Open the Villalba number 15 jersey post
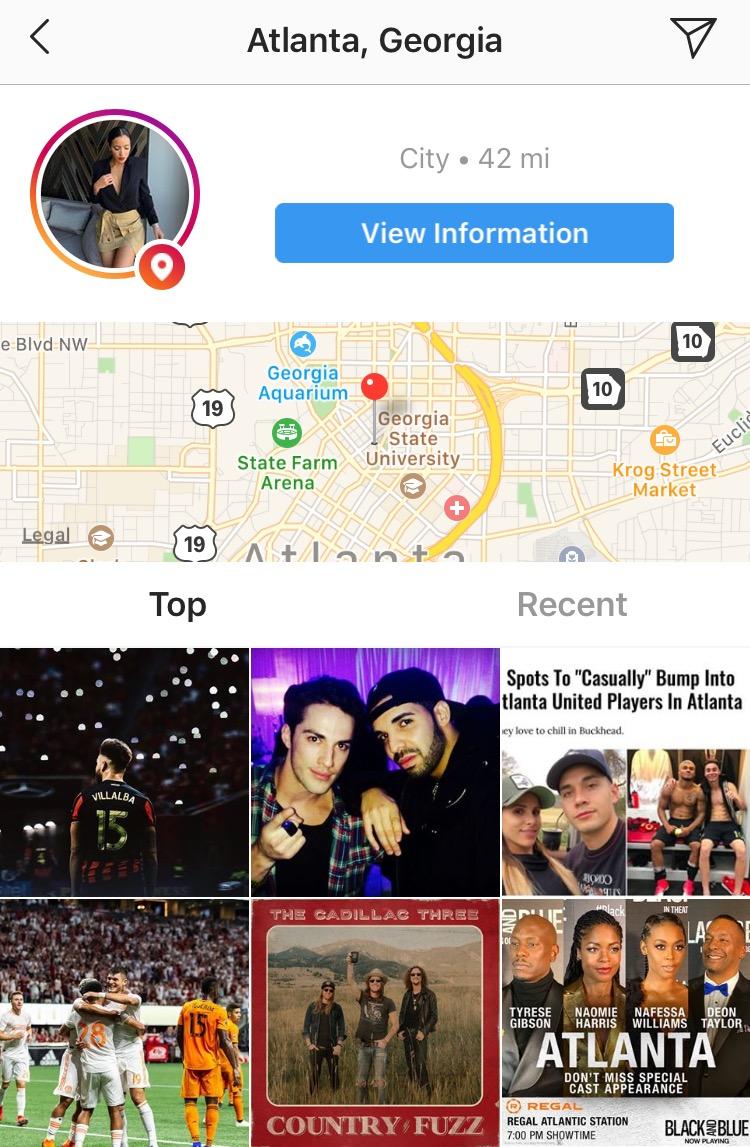Image resolution: width=750 pixels, height=1147 pixels. (x=124, y=772)
